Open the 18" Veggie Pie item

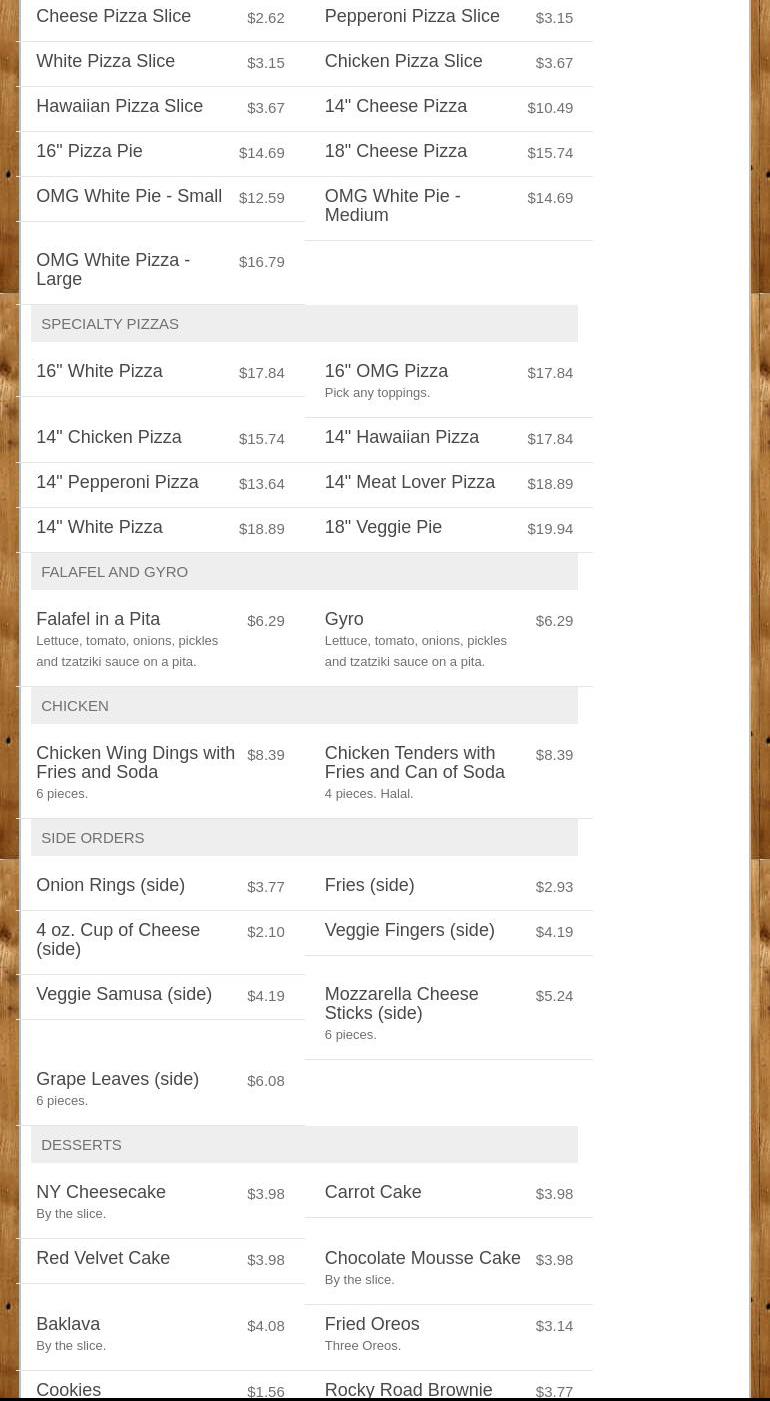tap(448, 529)
